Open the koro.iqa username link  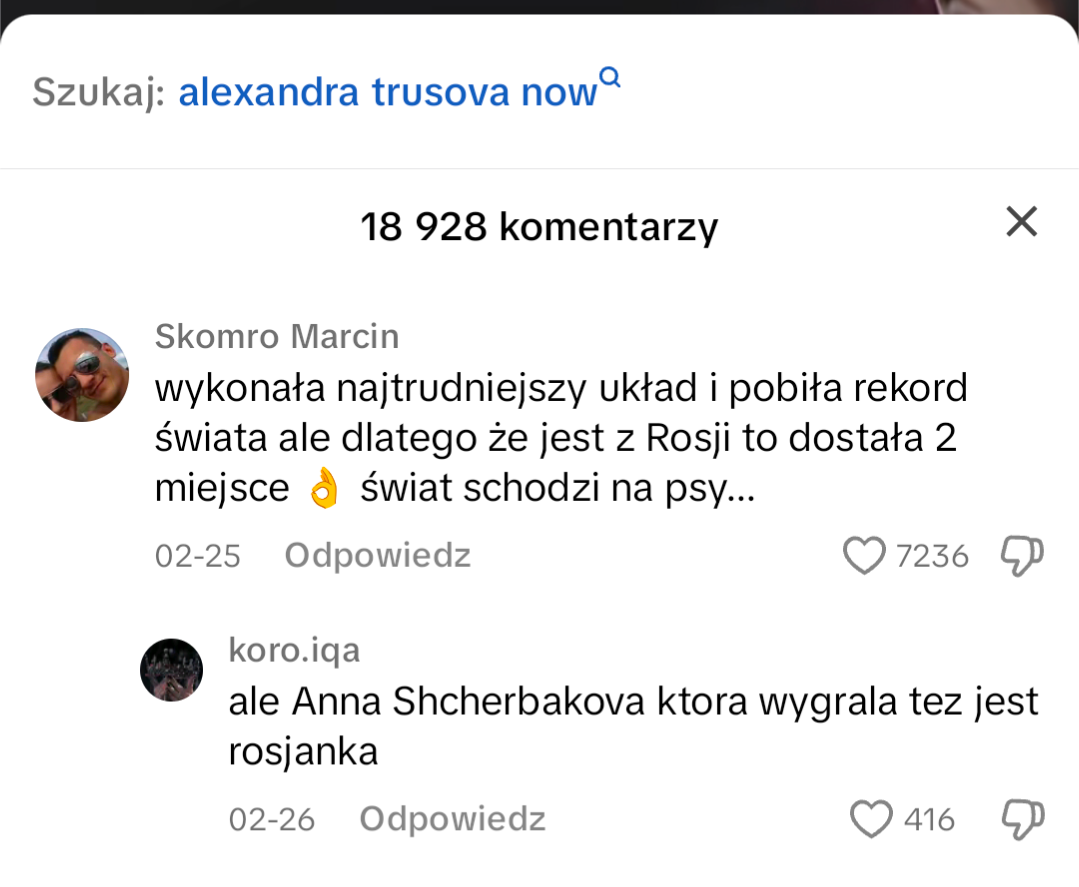294,651
